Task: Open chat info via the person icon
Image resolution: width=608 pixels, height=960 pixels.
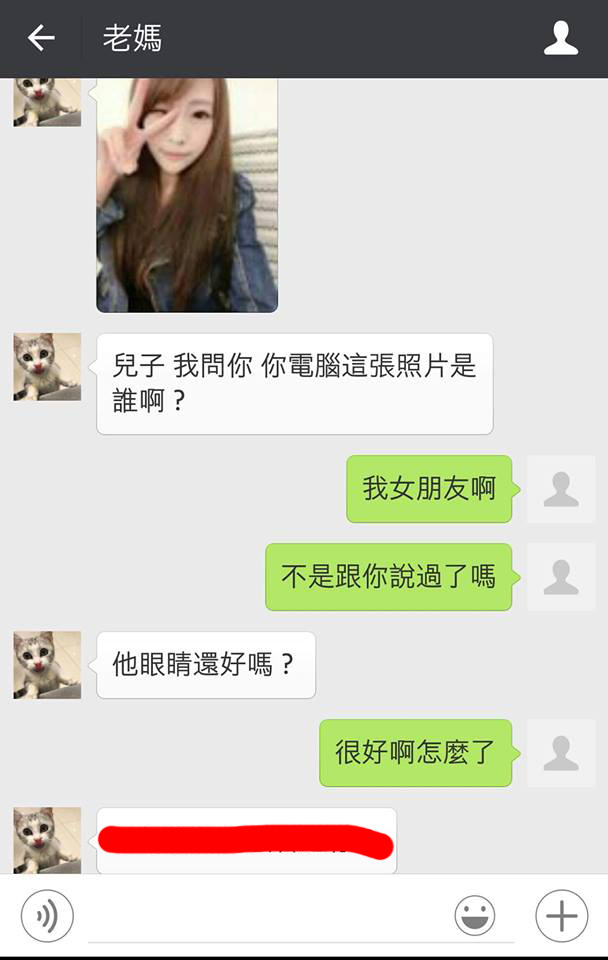Action: click(561, 39)
